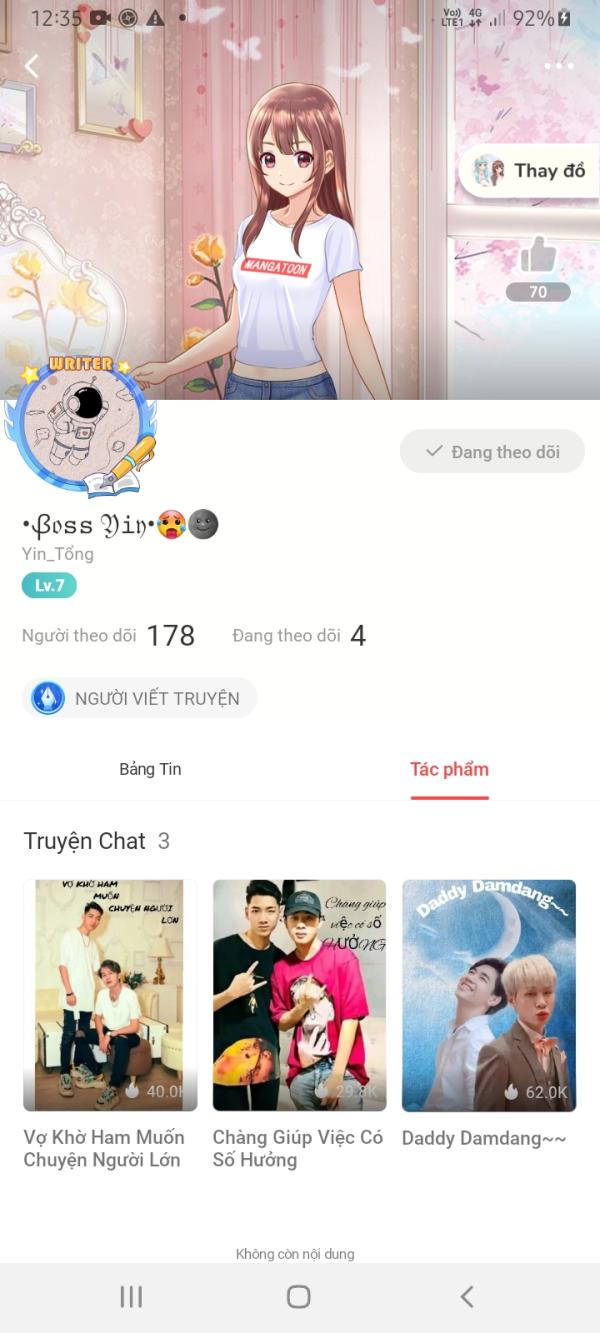Switch to the Bảng Tin tab
This screenshot has height=1333, width=600.
[x=150, y=769]
